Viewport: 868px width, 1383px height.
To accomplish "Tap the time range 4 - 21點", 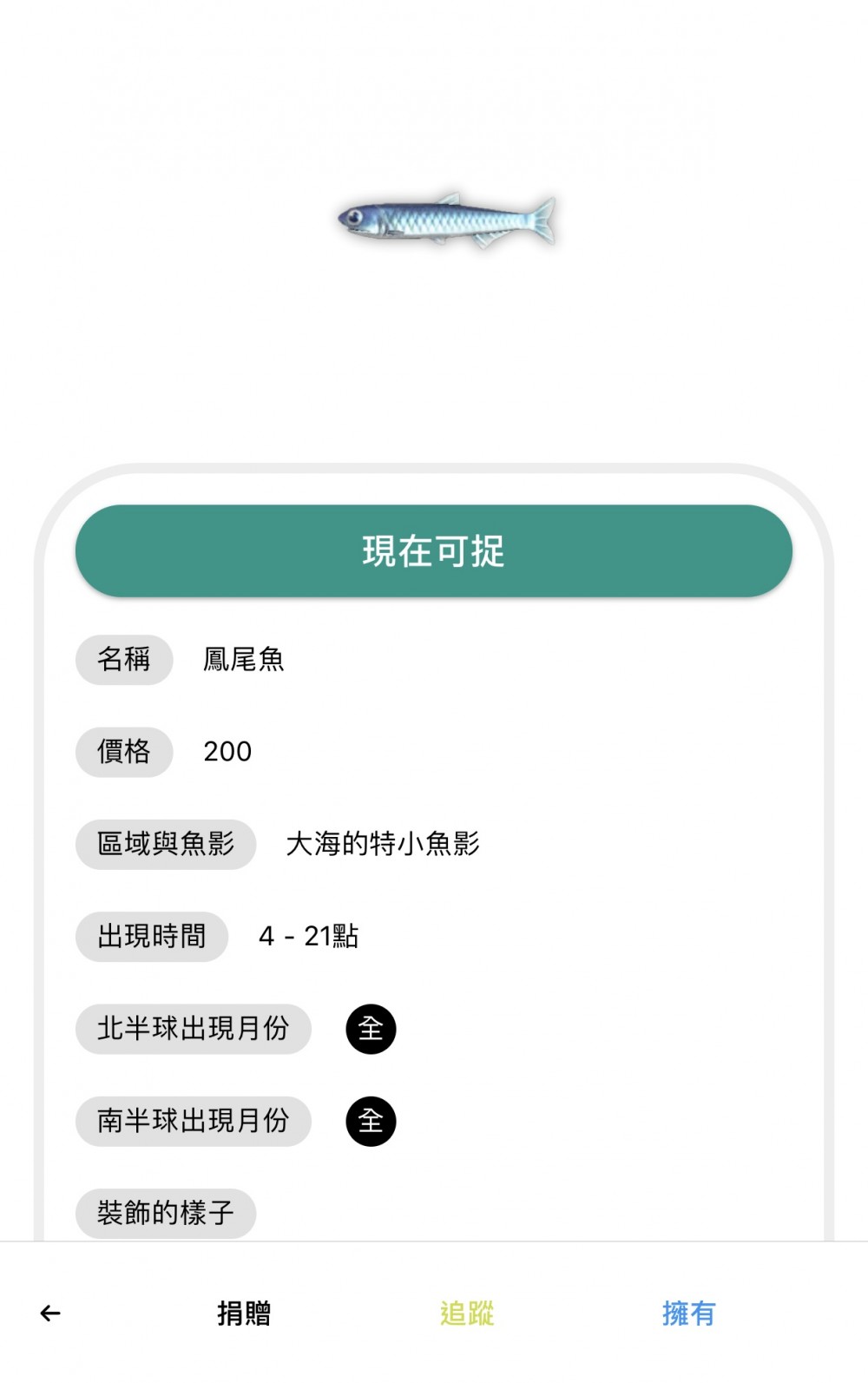I will (308, 936).
